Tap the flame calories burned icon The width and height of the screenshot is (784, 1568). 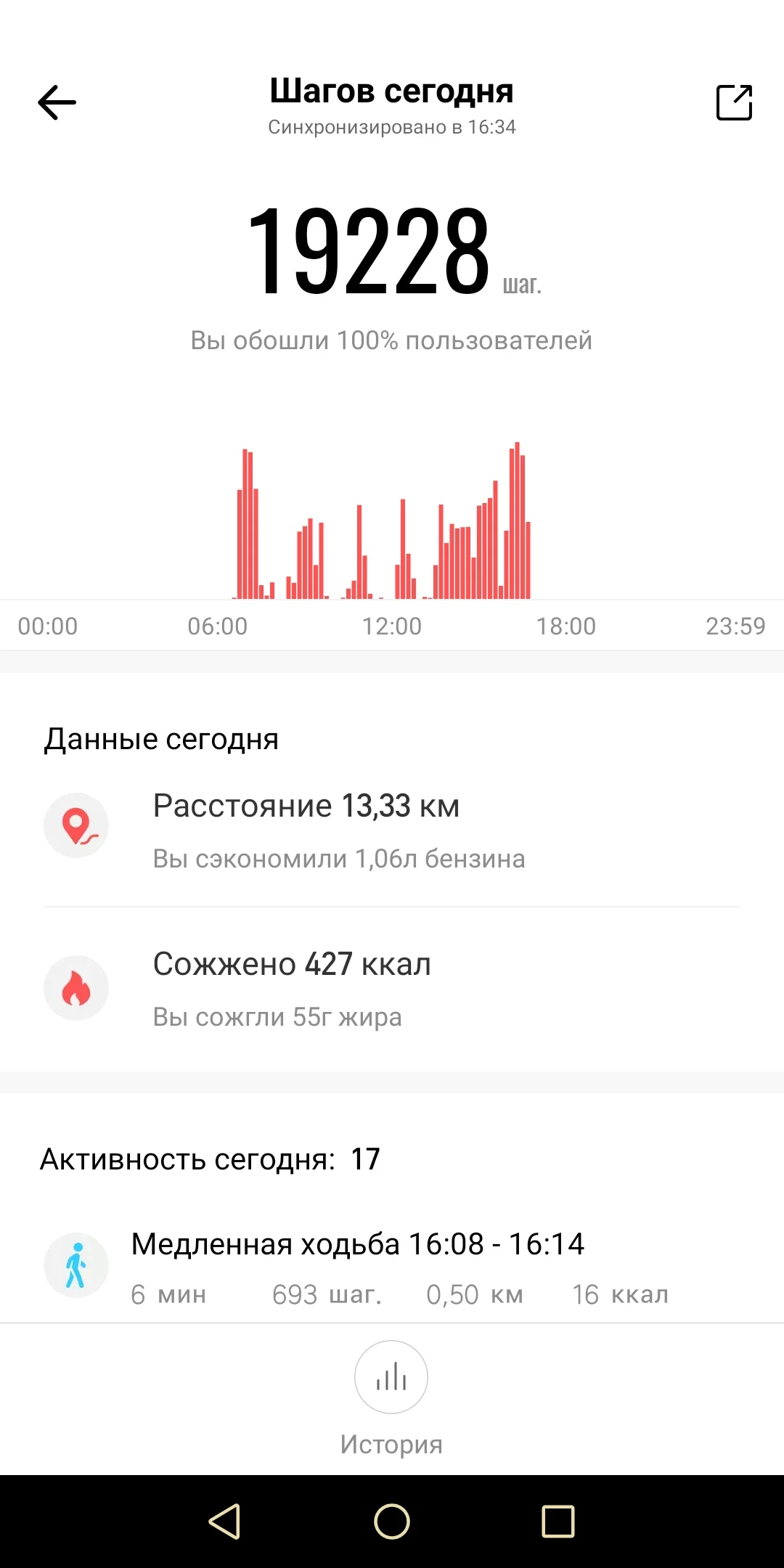click(76, 987)
